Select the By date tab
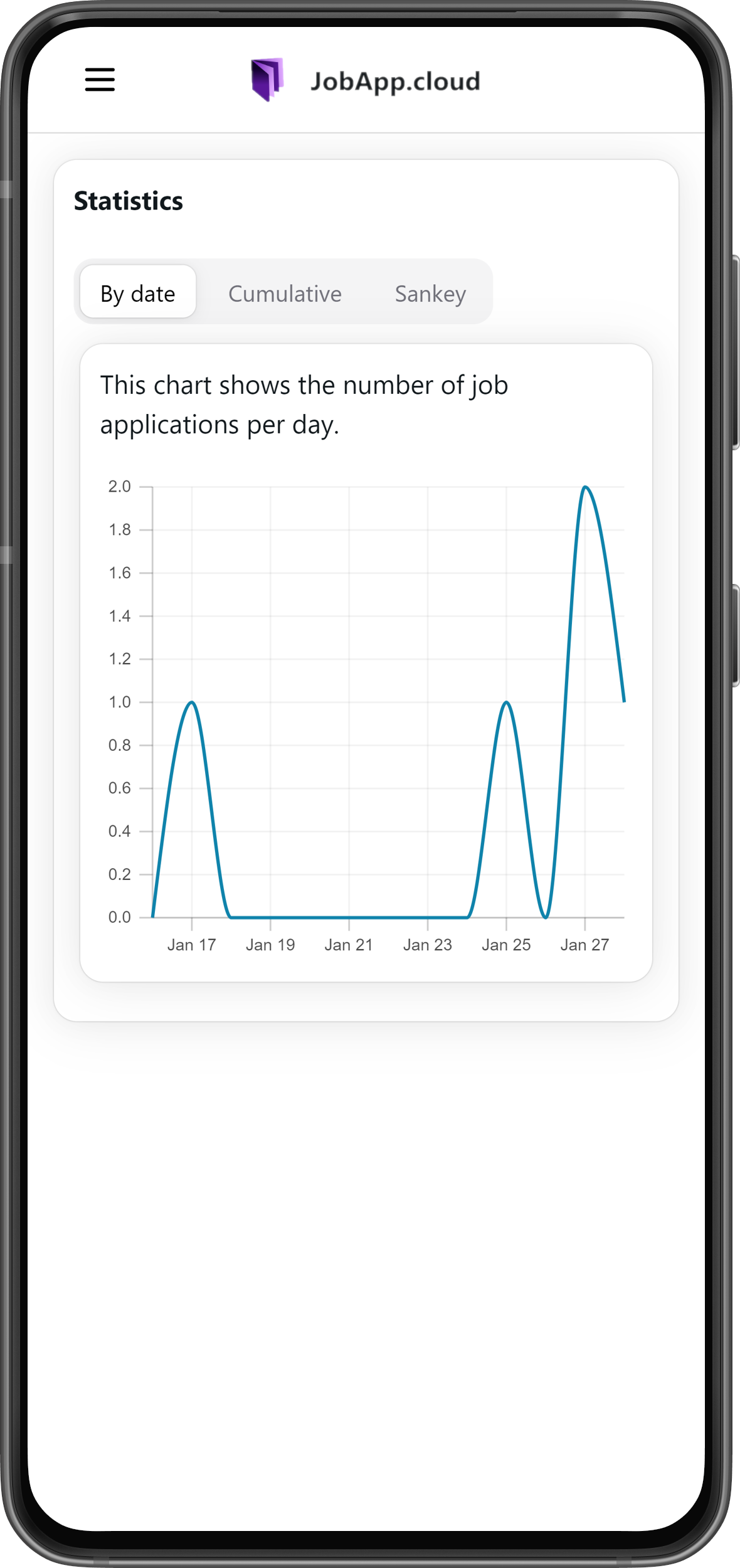The image size is (740, 1568). point(138,293)
